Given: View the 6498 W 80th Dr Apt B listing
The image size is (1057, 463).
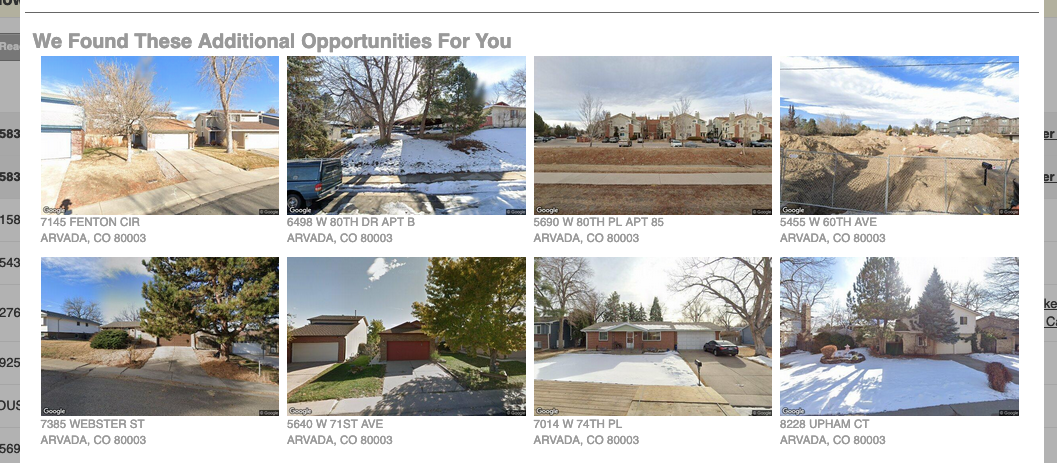Looking at the screenshot, I should click(x=406, y=135).
